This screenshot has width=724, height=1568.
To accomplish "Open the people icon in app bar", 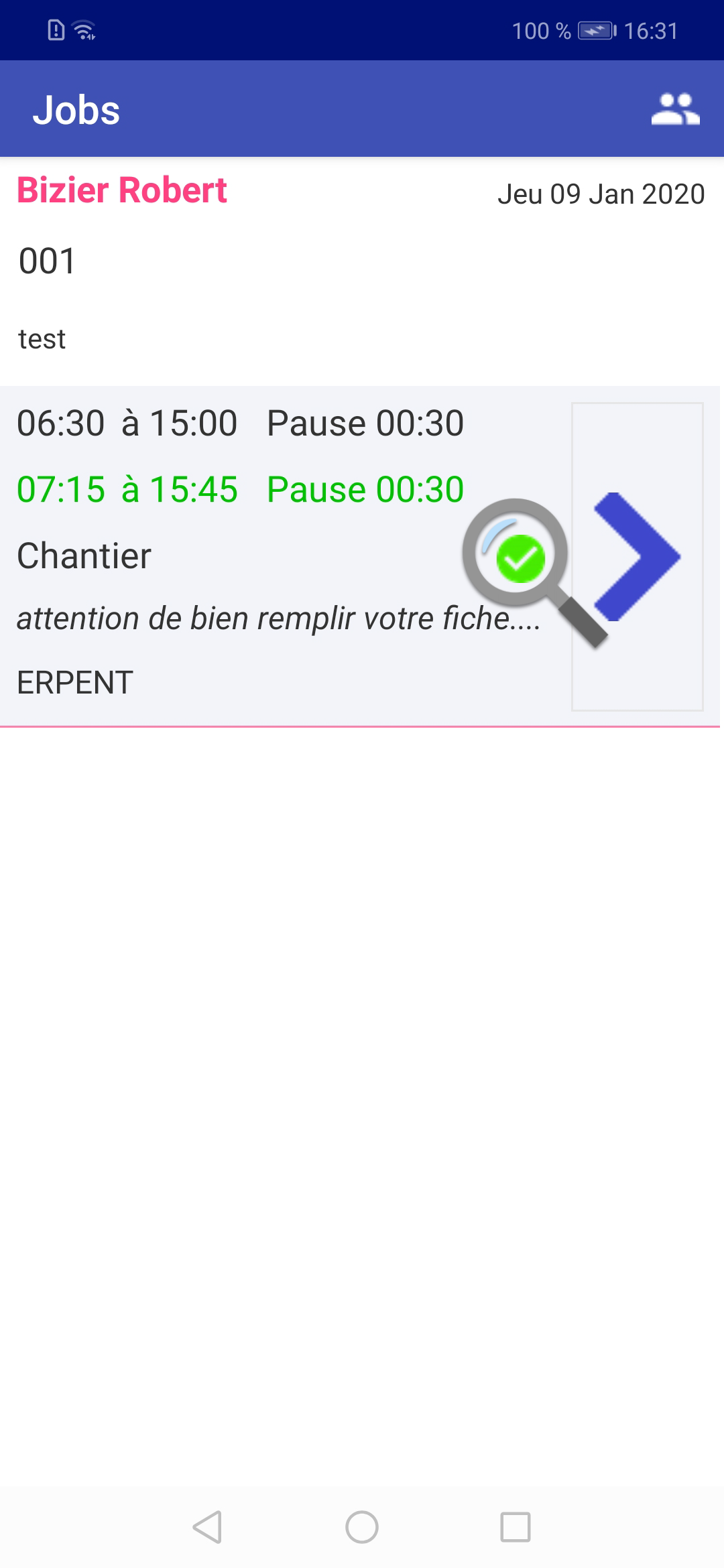I will (675, 109).
